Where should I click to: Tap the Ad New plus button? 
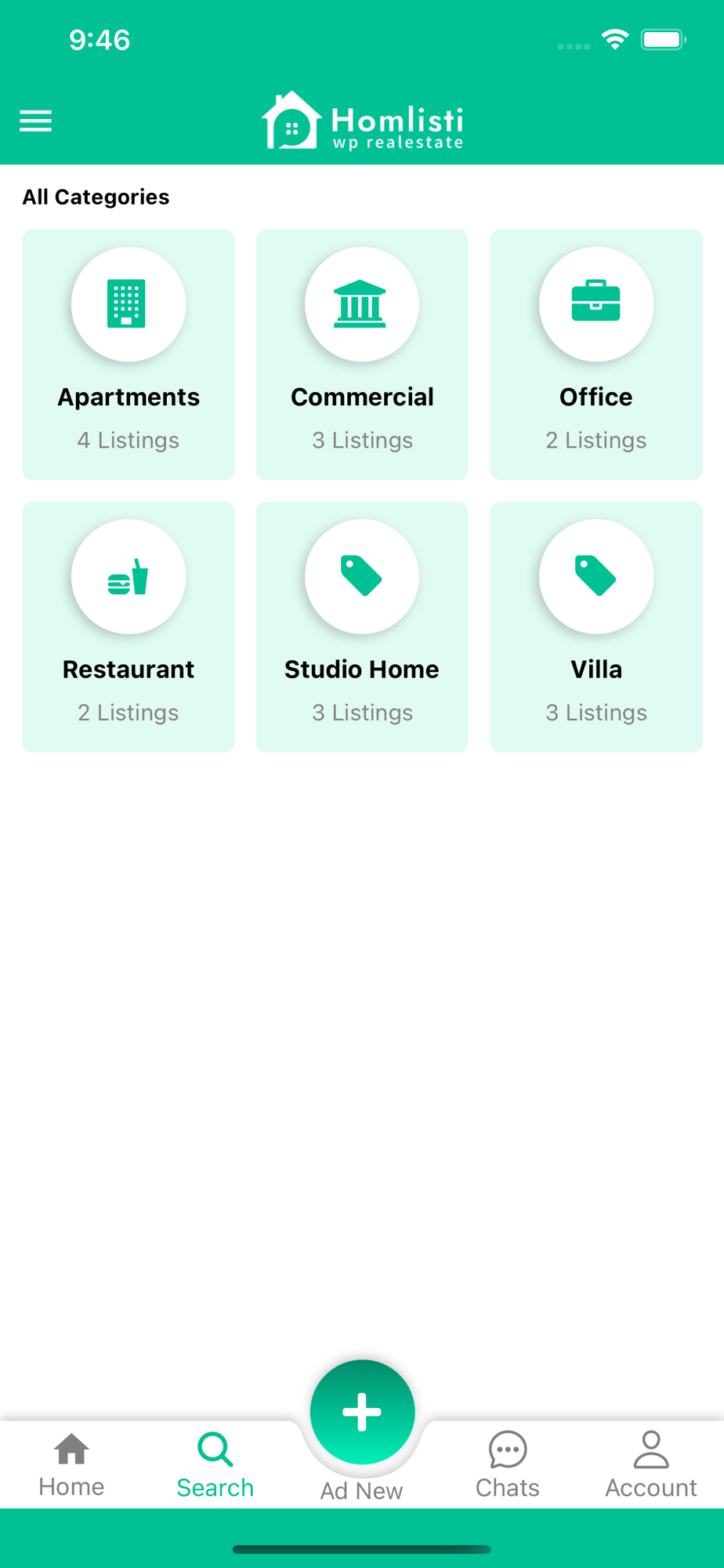point(362,1412)
